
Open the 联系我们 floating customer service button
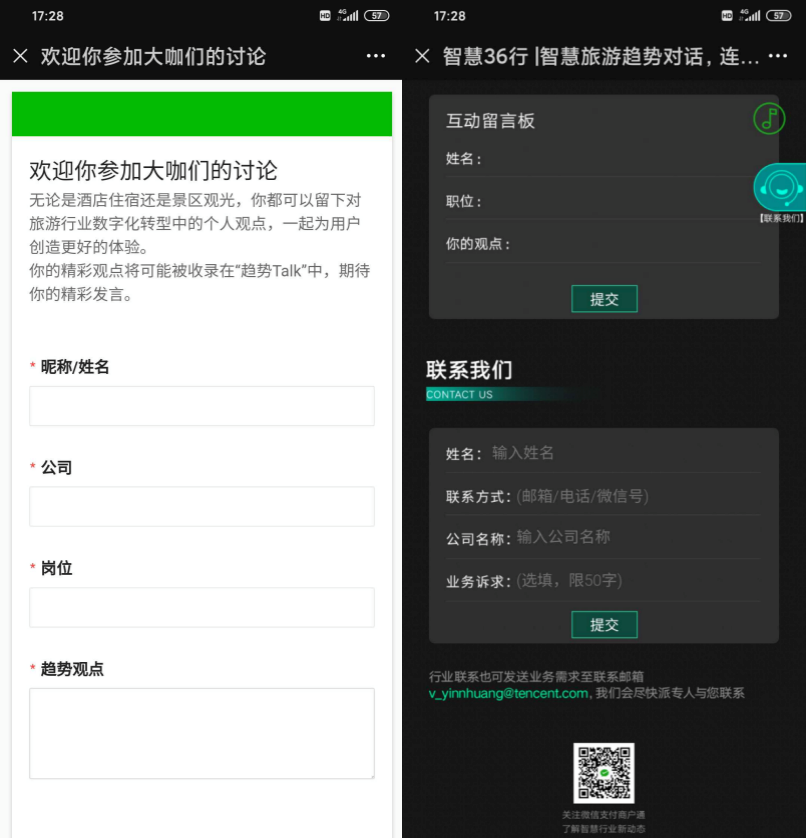tap(780, 187)
